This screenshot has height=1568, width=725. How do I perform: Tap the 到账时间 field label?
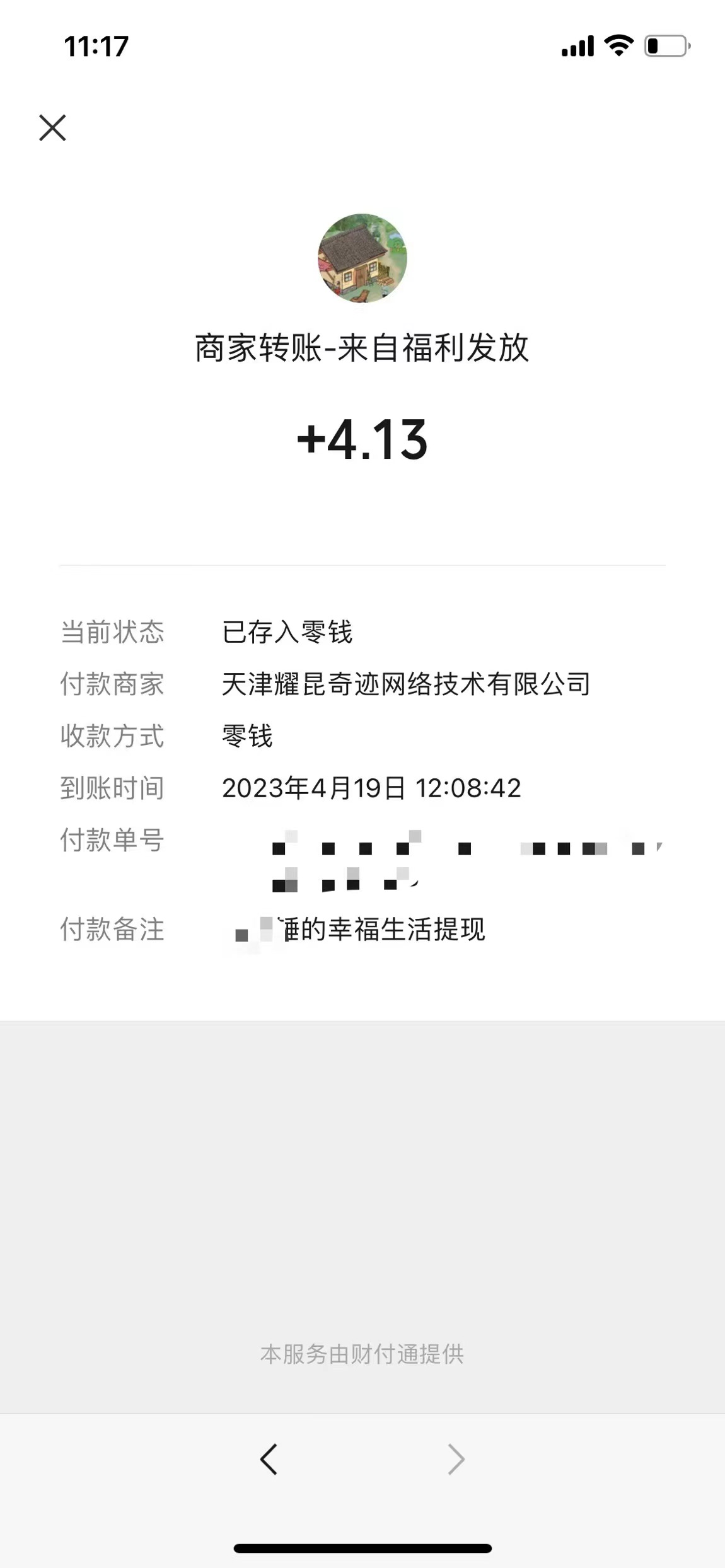pos(111,787)
